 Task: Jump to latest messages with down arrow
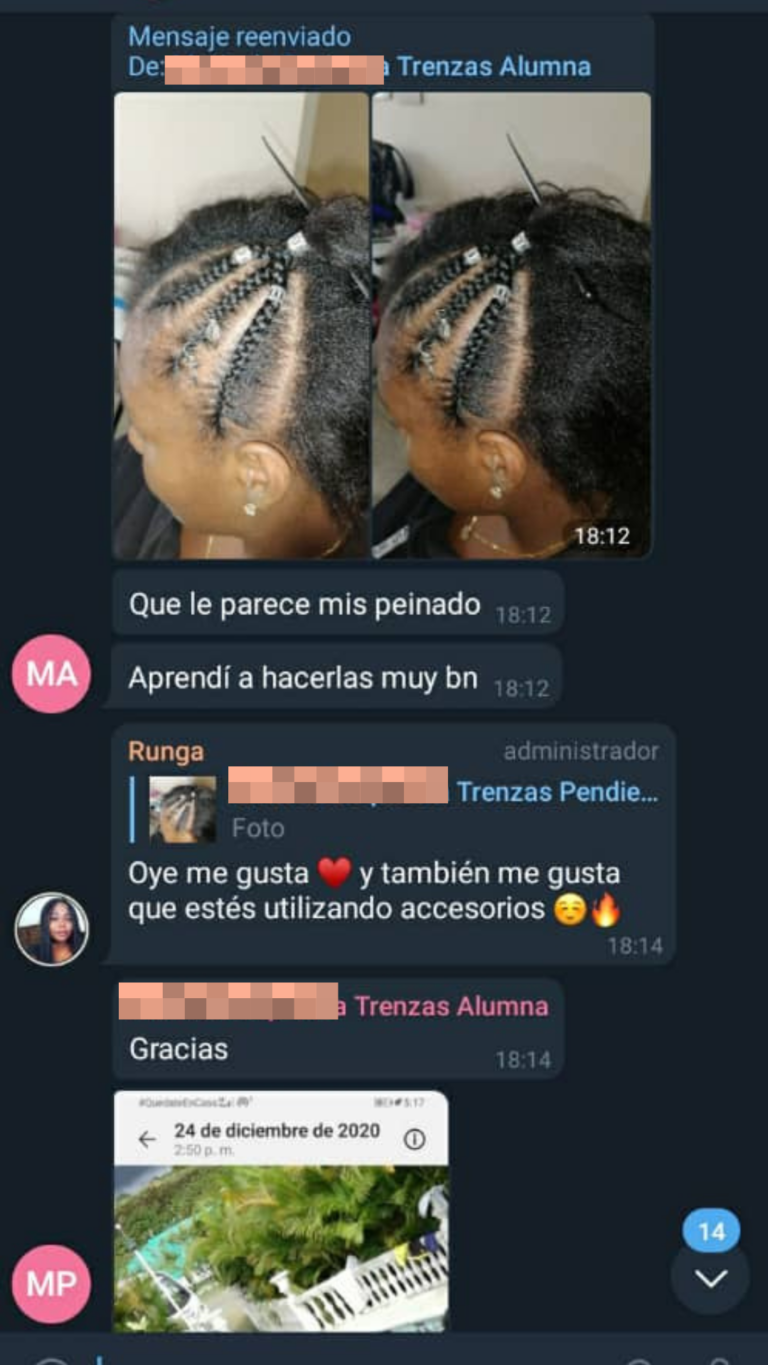point(710,1278)
